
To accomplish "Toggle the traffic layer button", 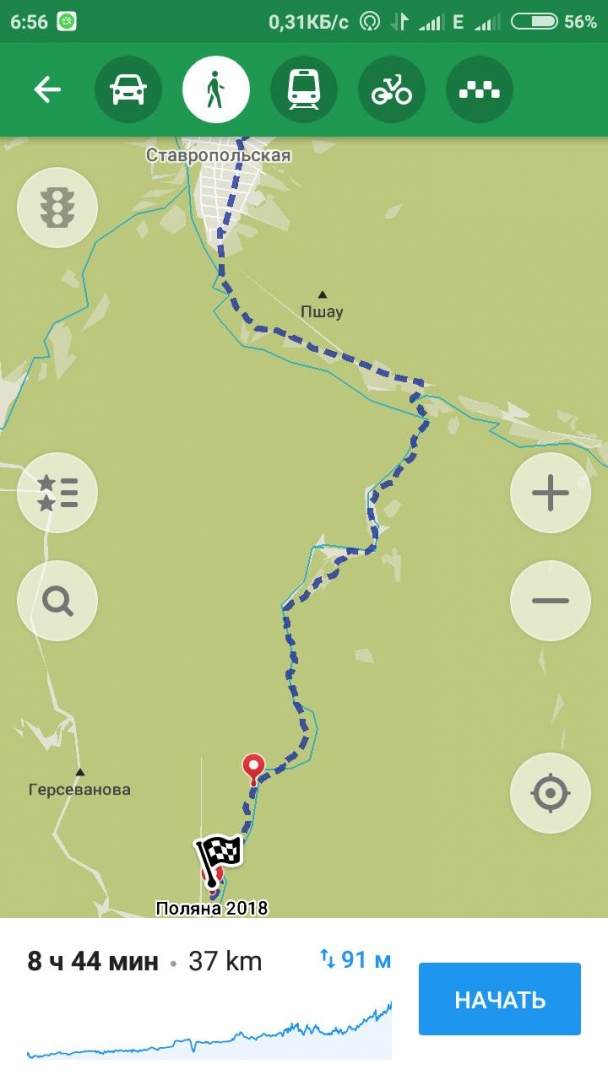I will click(x=57, y=208).
